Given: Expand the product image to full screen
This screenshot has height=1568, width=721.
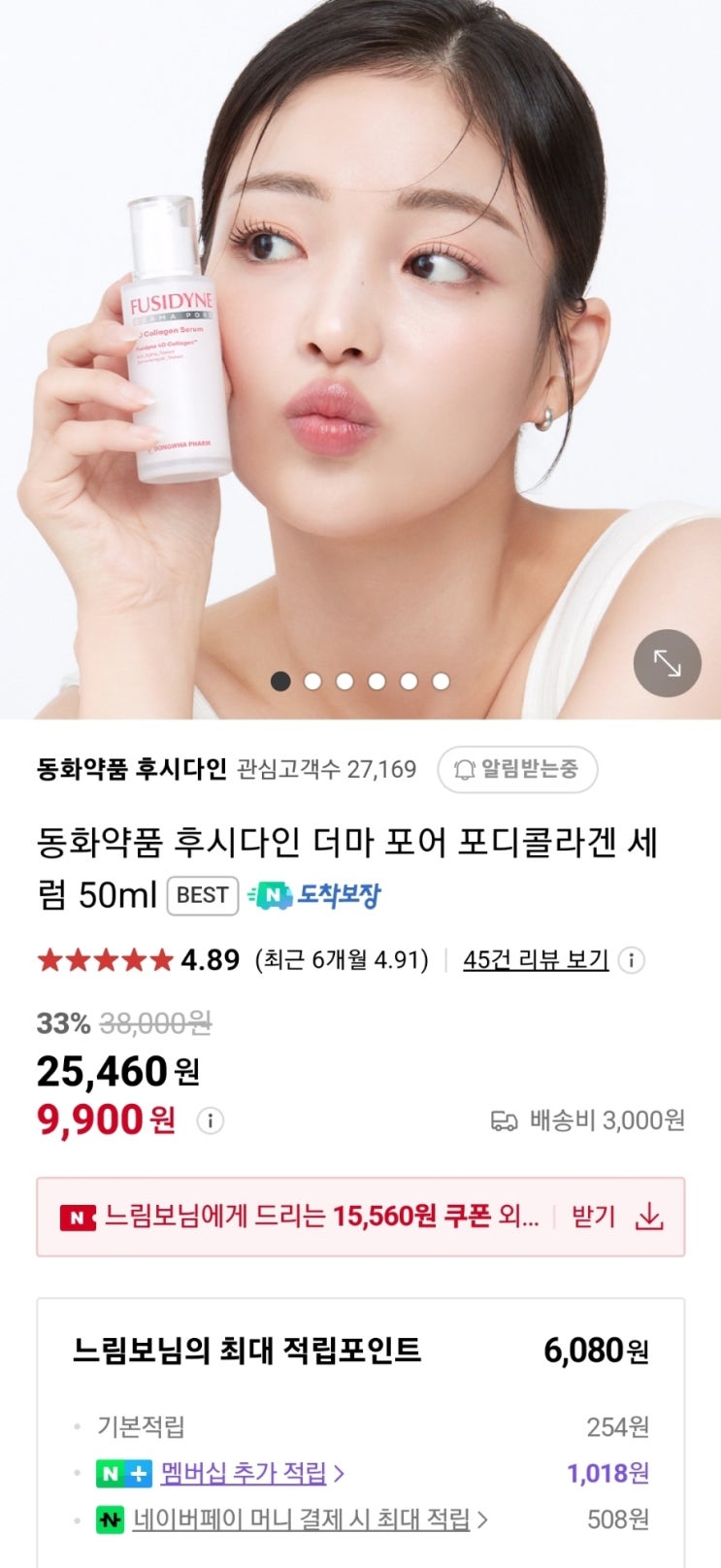Looking at the screenshot, I should pos(667,663).
